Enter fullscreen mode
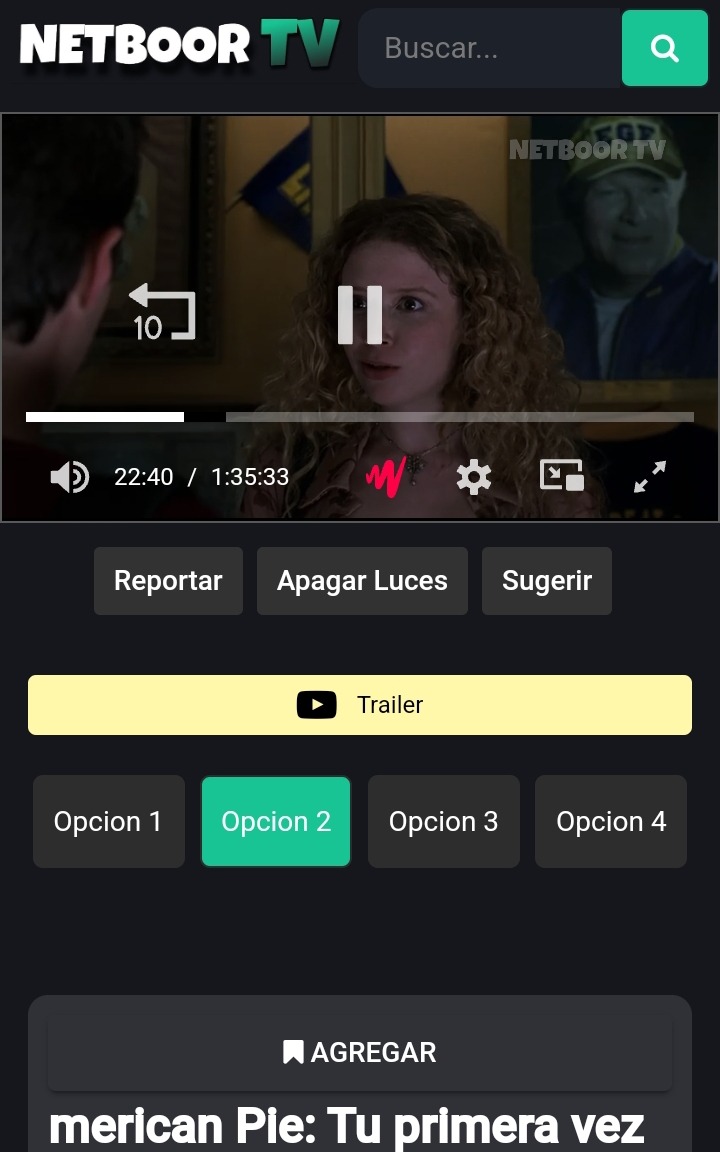Screen dimensions: 720x1152 650,477
